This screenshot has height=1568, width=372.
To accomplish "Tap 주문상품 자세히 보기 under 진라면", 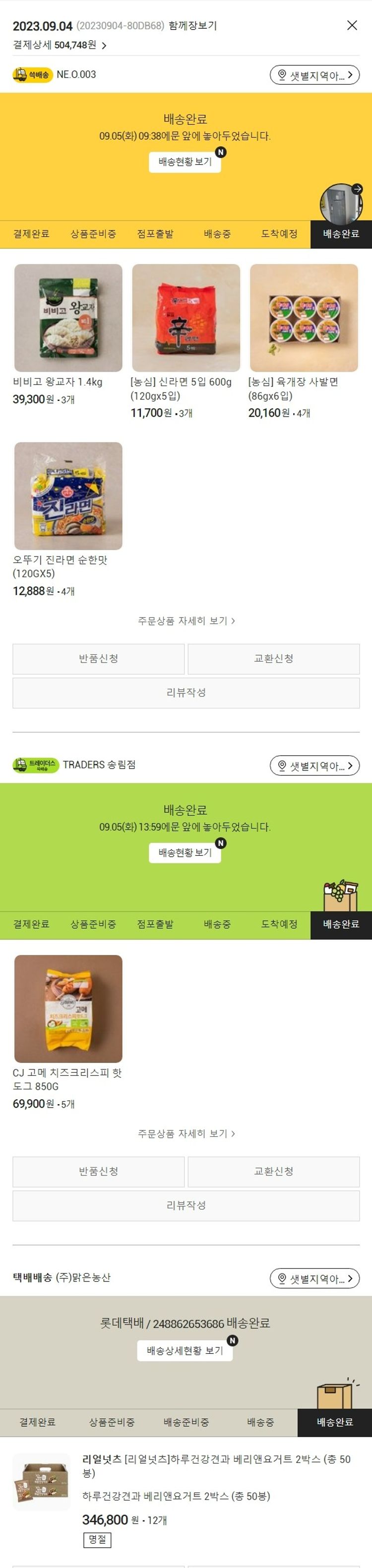I will [x=186, y=620].
